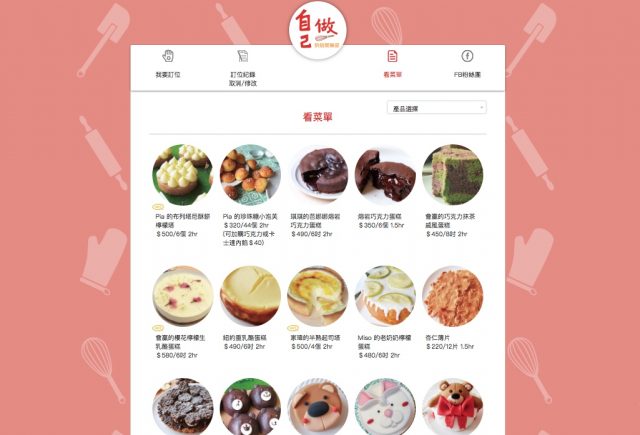Select Miso 的老奶奶檸檬蛋糕 item
This screenshot has width=640, height=435.
(385, 295)
